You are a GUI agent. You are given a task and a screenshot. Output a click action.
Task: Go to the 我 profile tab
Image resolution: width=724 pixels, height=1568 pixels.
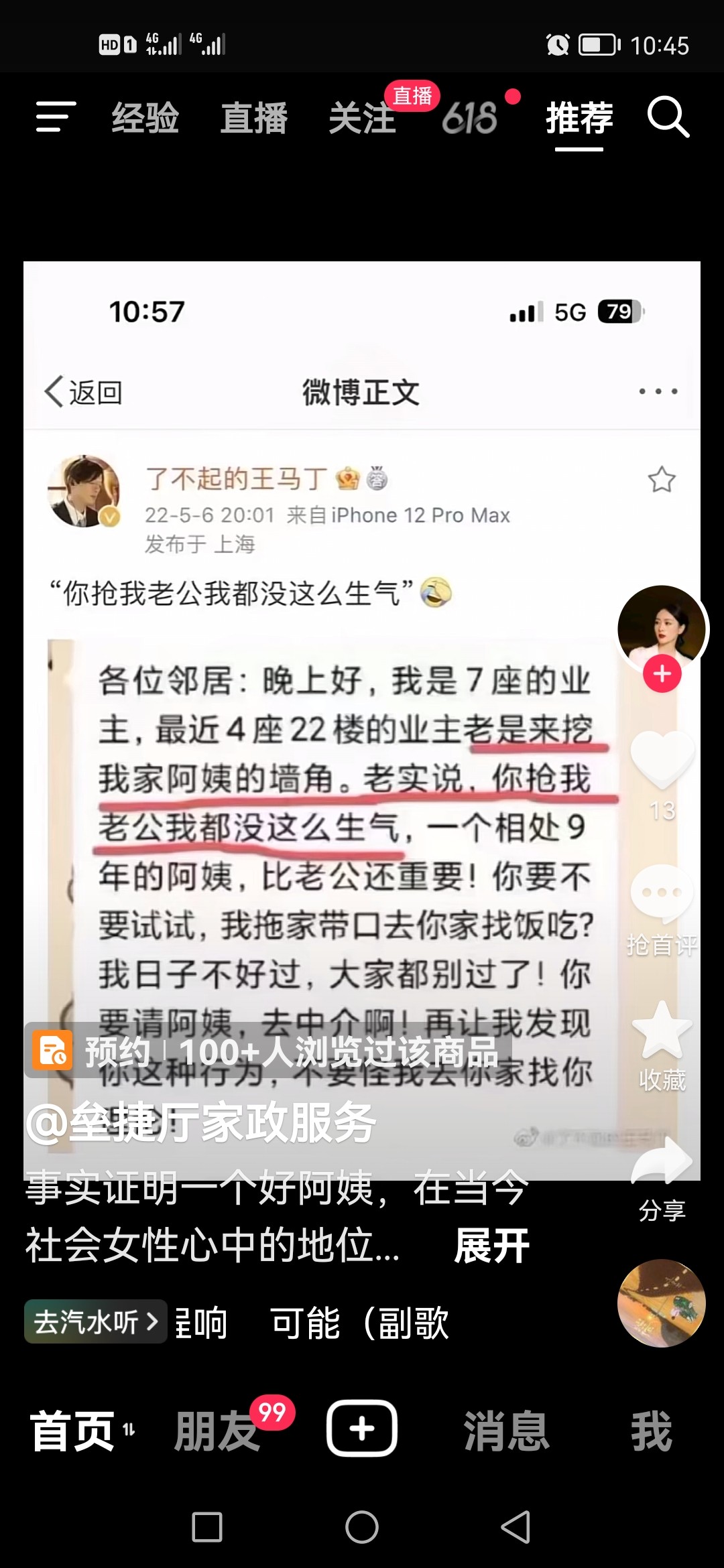[651, 1430]
